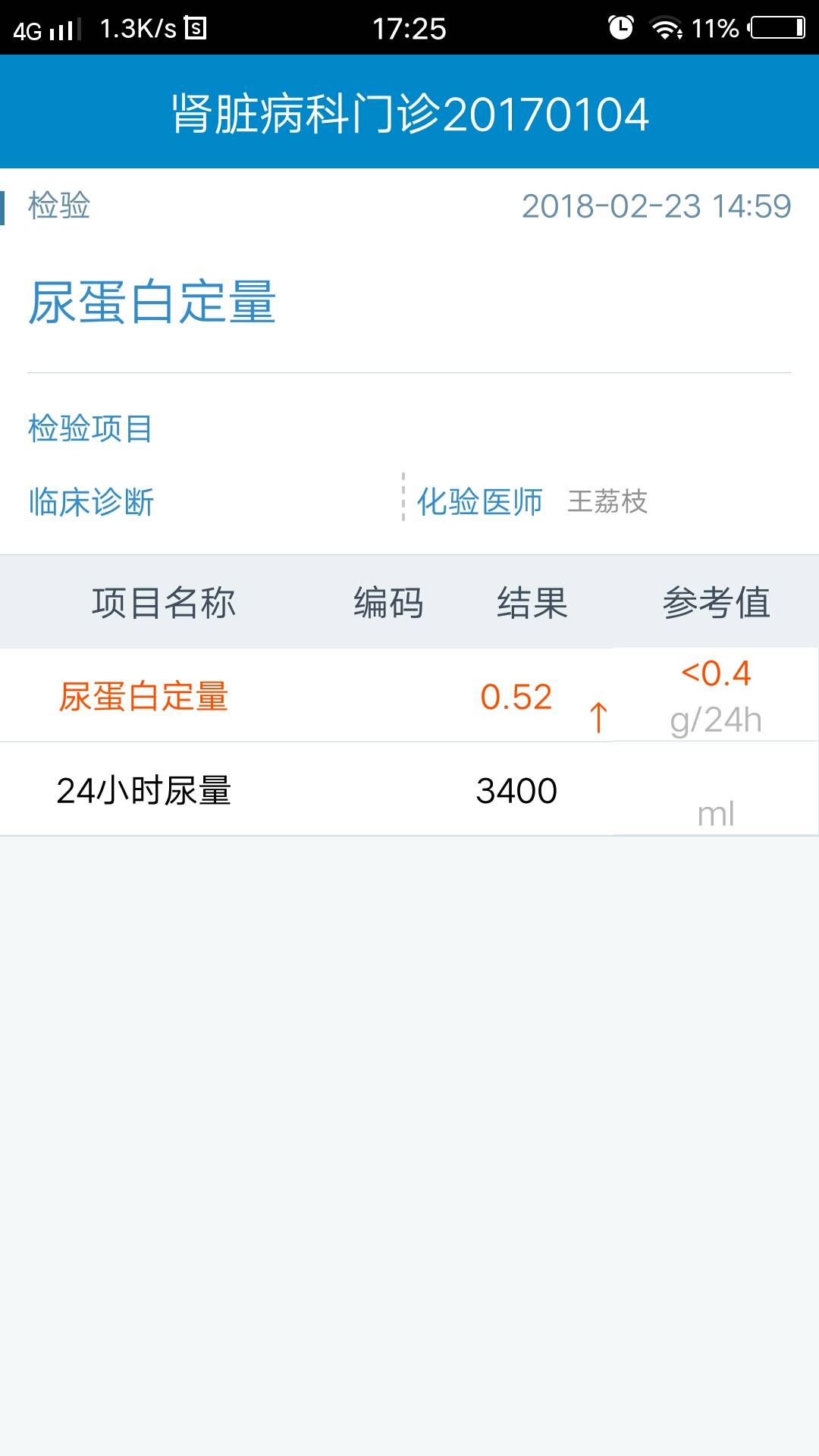Tap the 检验项目 field
The image size is (819, 1456).
(91, 428)
